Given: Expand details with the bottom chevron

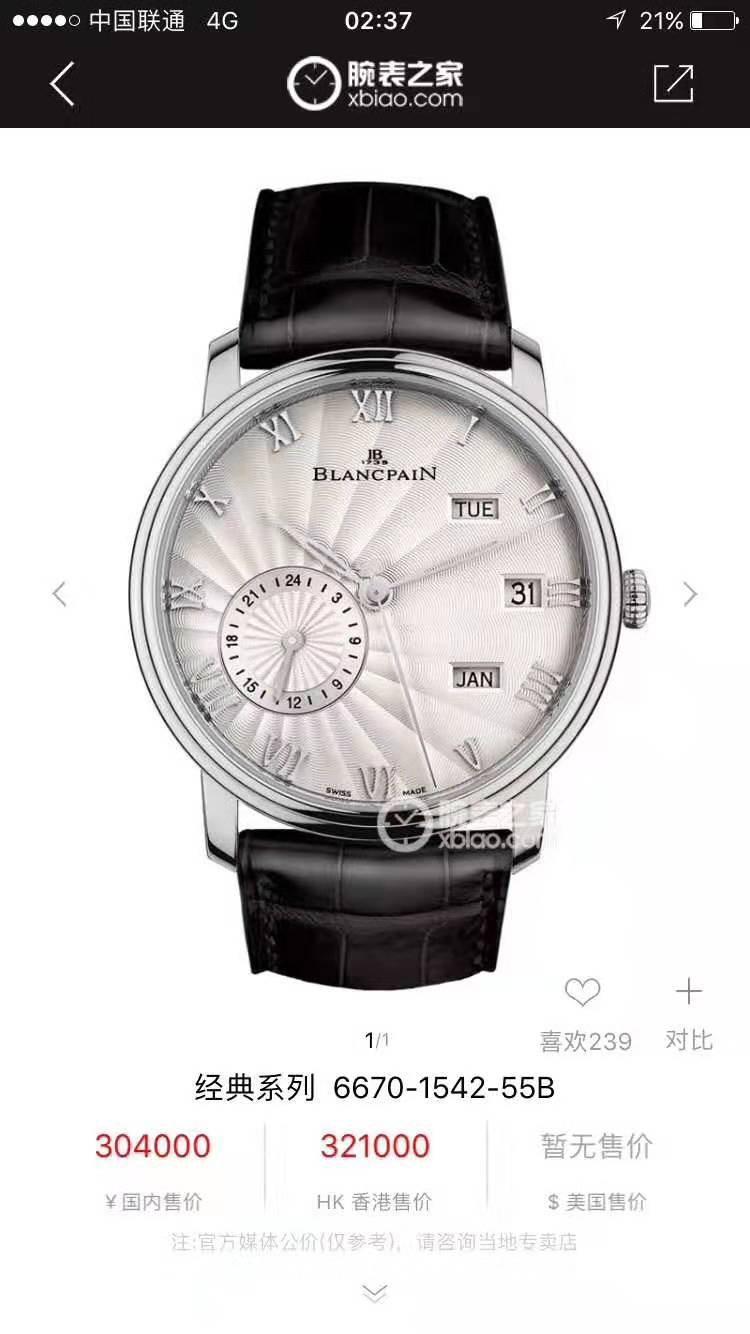Looking at the screenshot, I should click(x=374, y=1294).
